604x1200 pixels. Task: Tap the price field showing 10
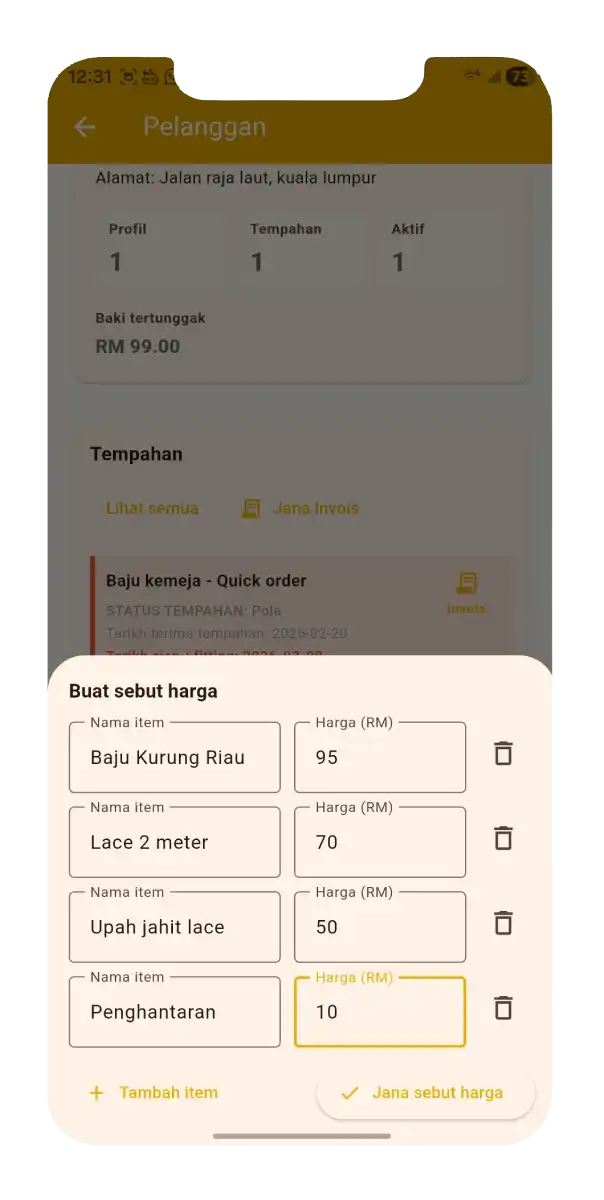379,1012
